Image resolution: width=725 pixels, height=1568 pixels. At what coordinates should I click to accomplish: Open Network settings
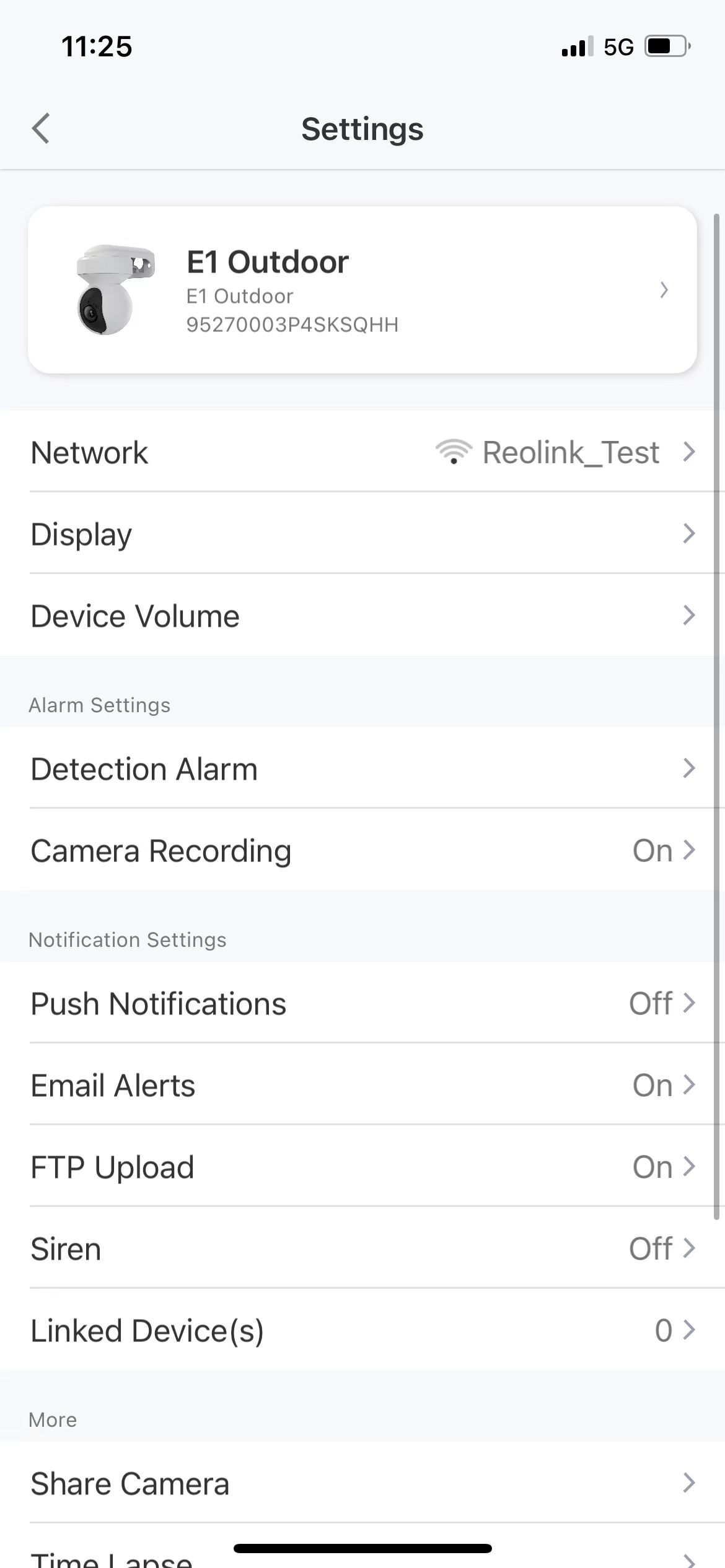pyautogui.click(x=362, y=452)
